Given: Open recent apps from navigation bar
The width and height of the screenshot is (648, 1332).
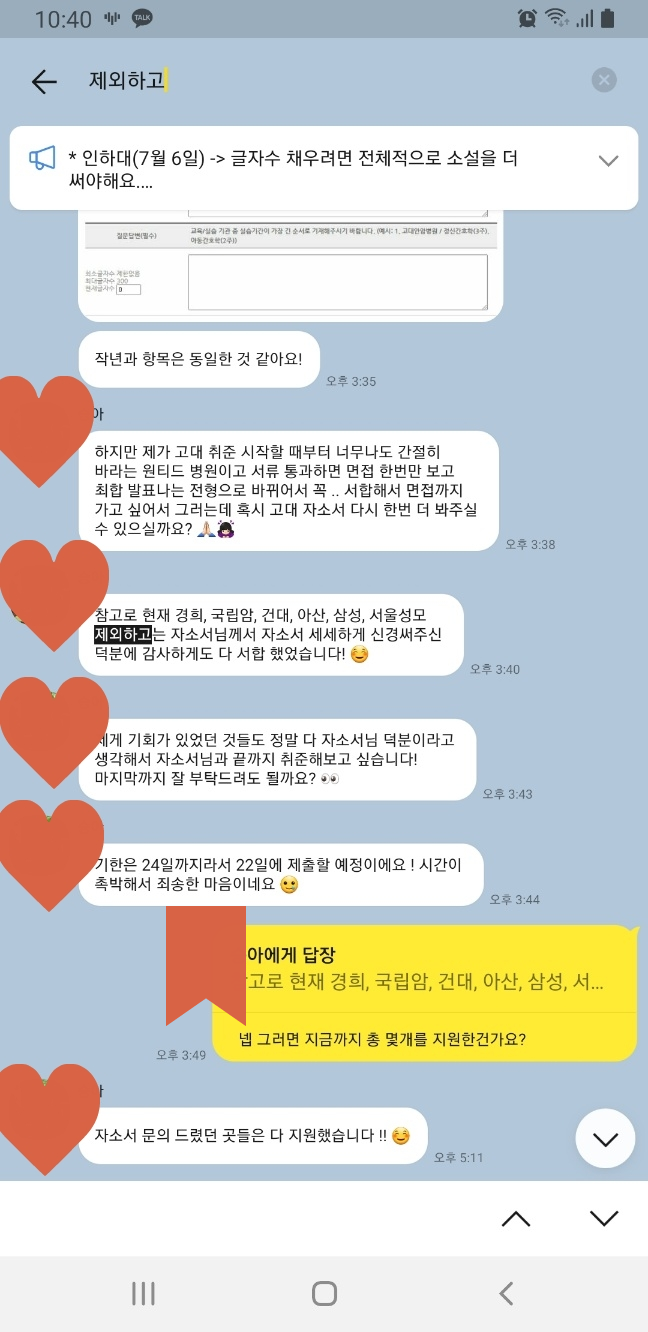Looking at the screenshot, I should point(143,1293).
